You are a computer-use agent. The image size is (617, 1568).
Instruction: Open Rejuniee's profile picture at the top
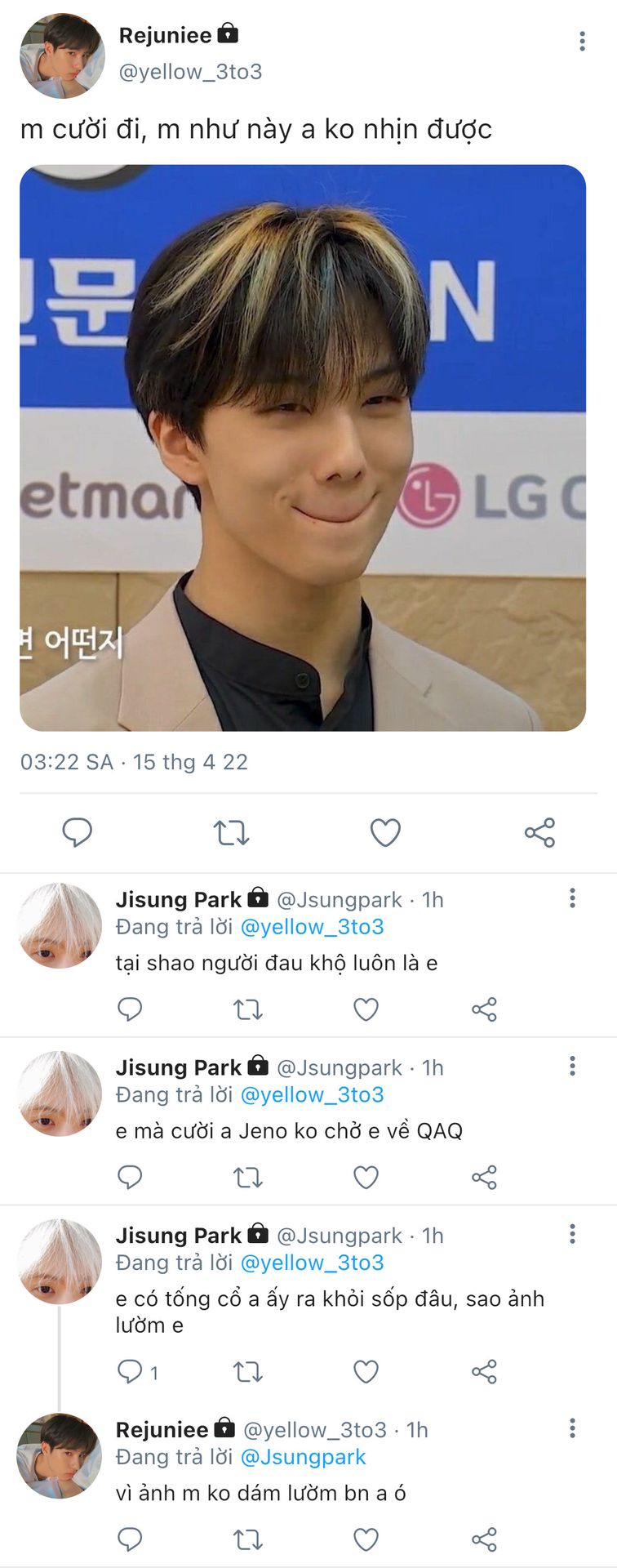click(62, 56)
